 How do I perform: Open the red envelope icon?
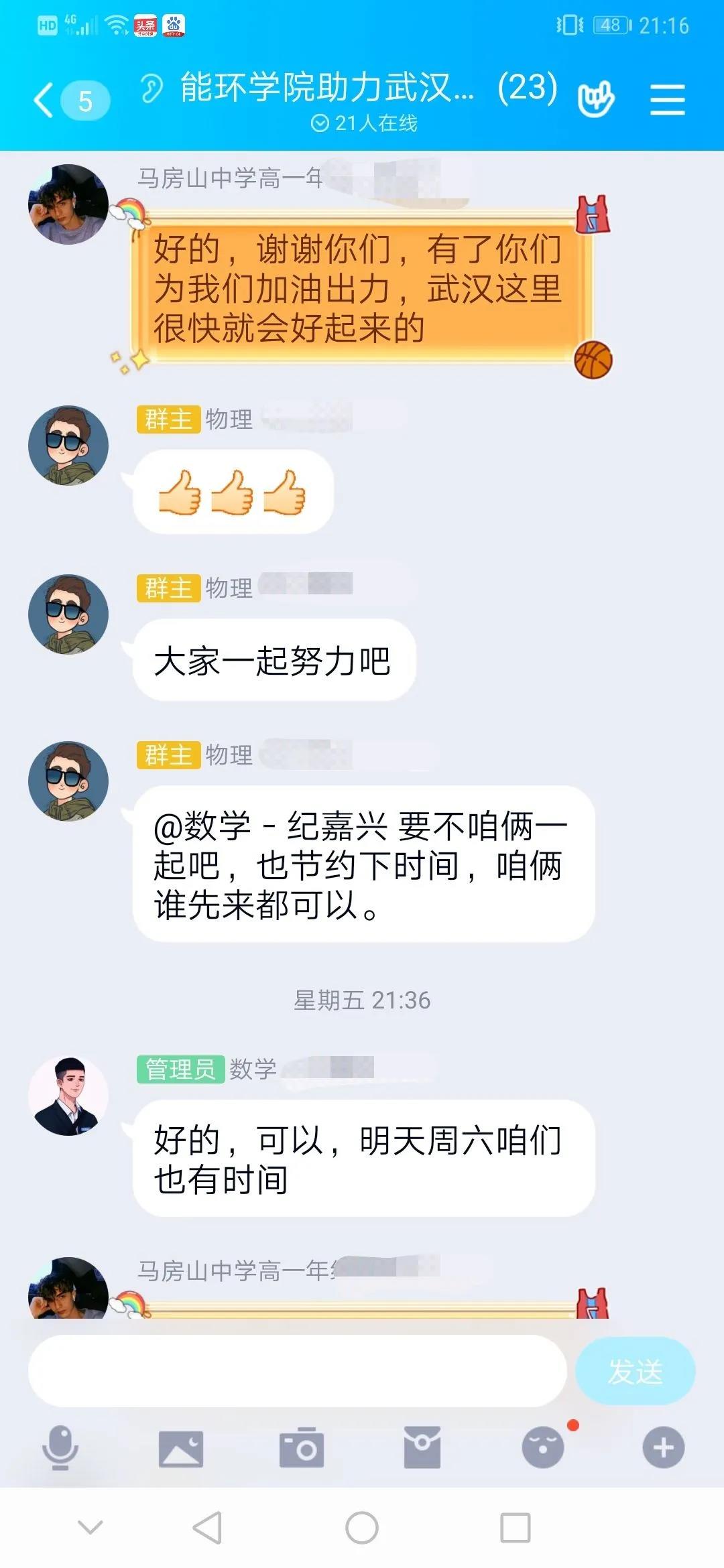coord(422,1447)
